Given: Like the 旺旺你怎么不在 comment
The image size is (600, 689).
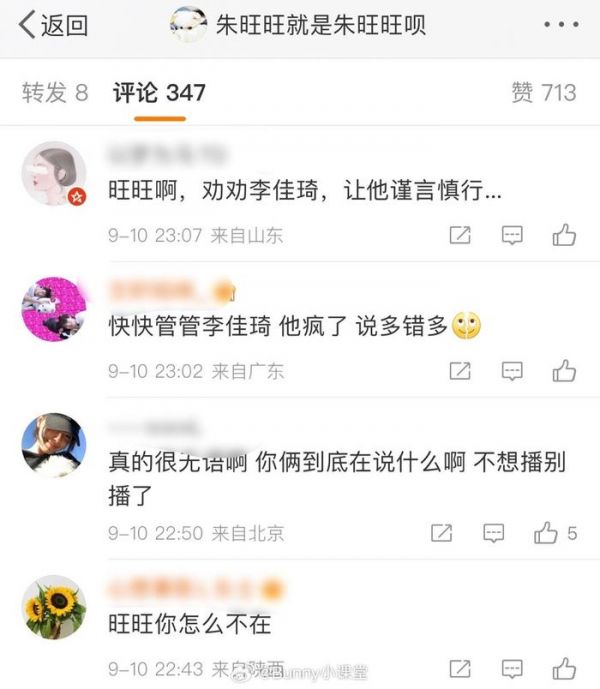Looking at the screenshot, I should [x=564, y=668].
